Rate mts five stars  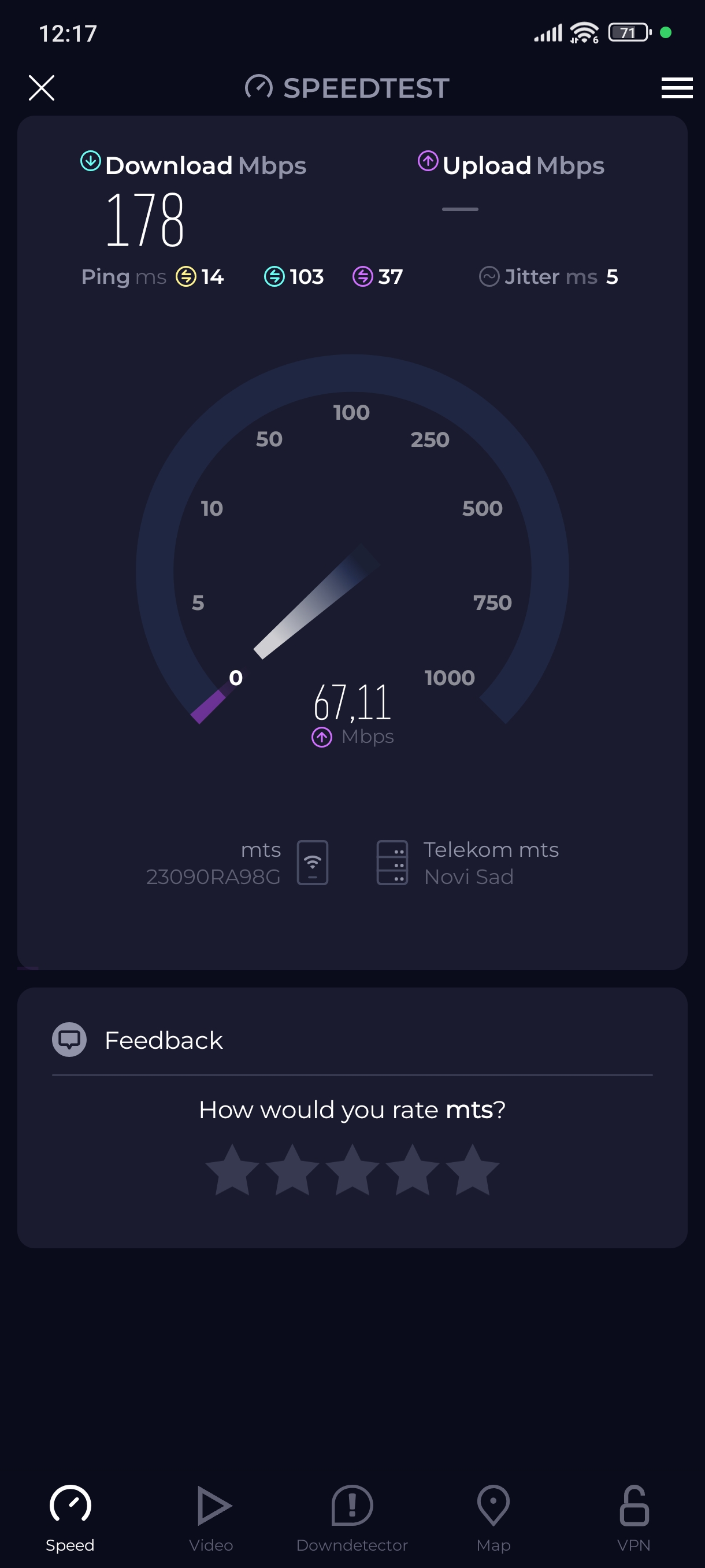[473, 1170]
